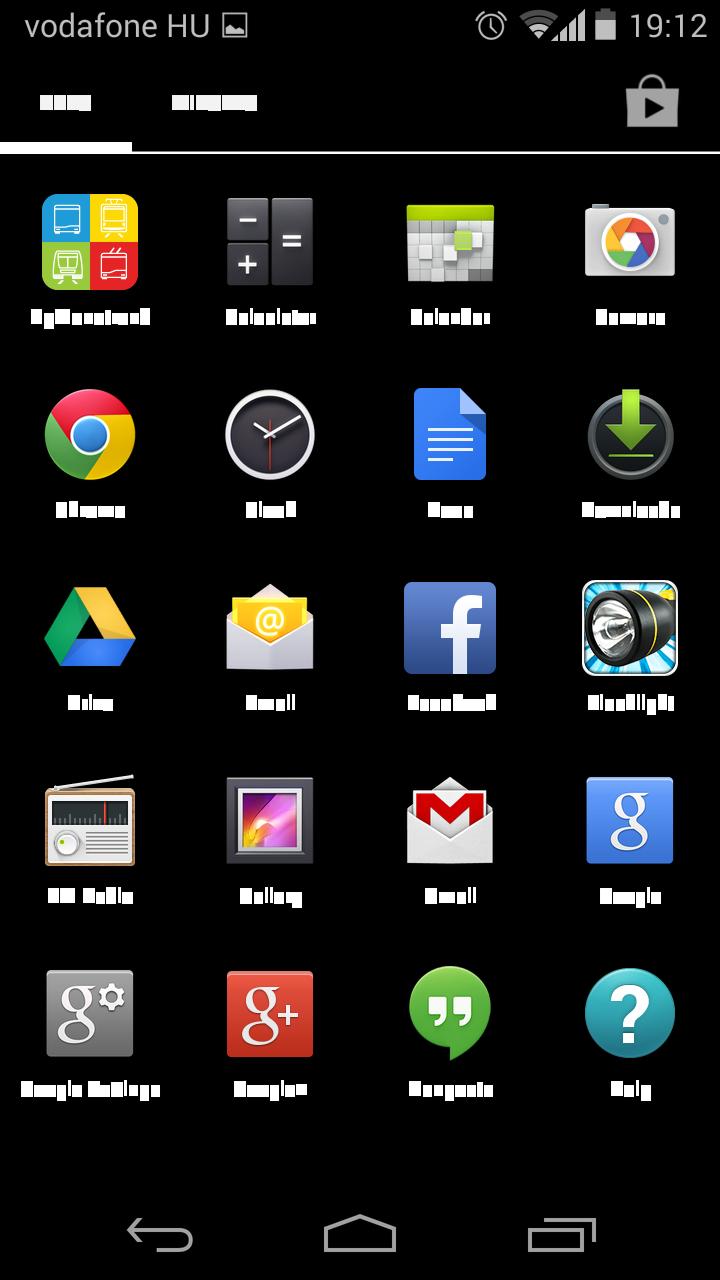Go to the home screen
The width and height of the screenshot is (720, 1280).
click(x=360, y=1233)
